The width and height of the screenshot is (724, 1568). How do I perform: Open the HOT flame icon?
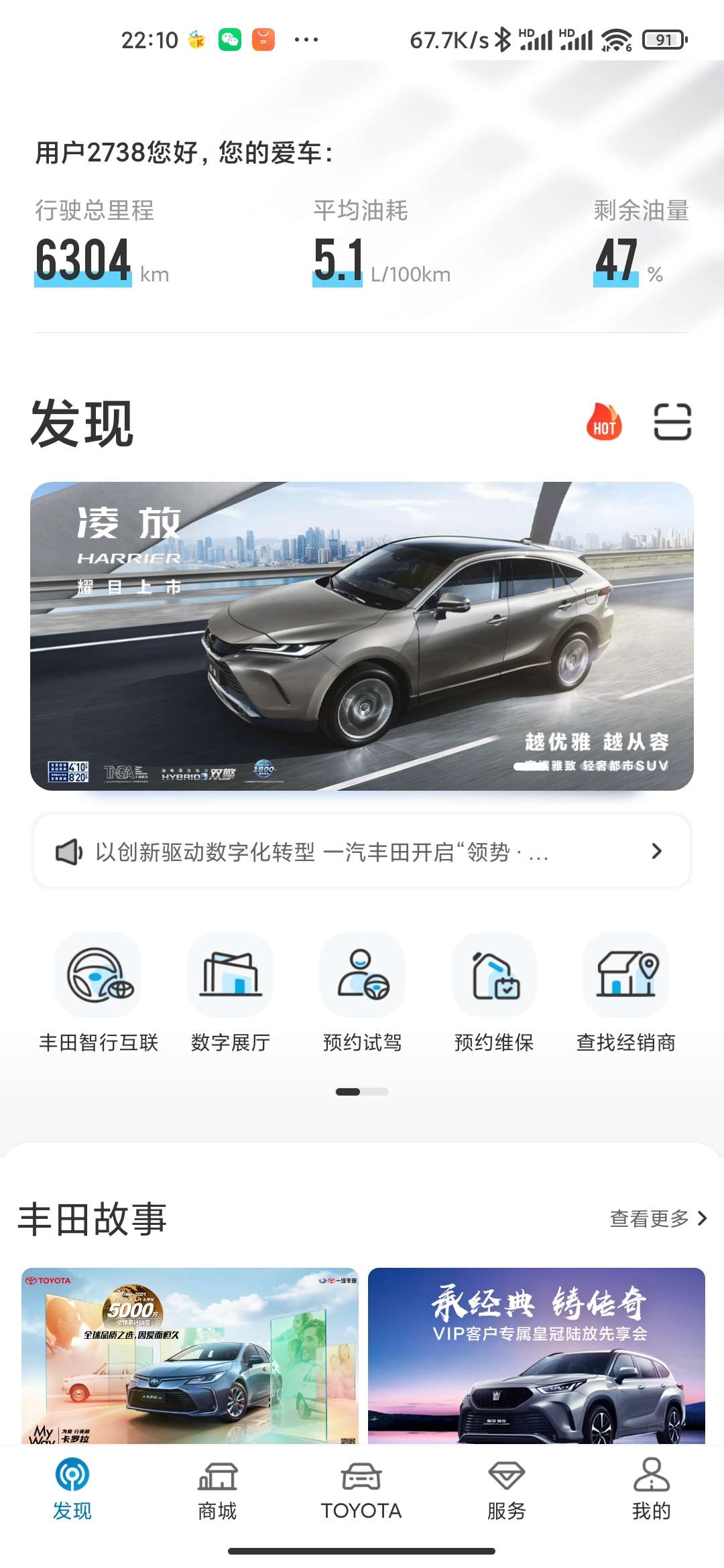point(604,422)
